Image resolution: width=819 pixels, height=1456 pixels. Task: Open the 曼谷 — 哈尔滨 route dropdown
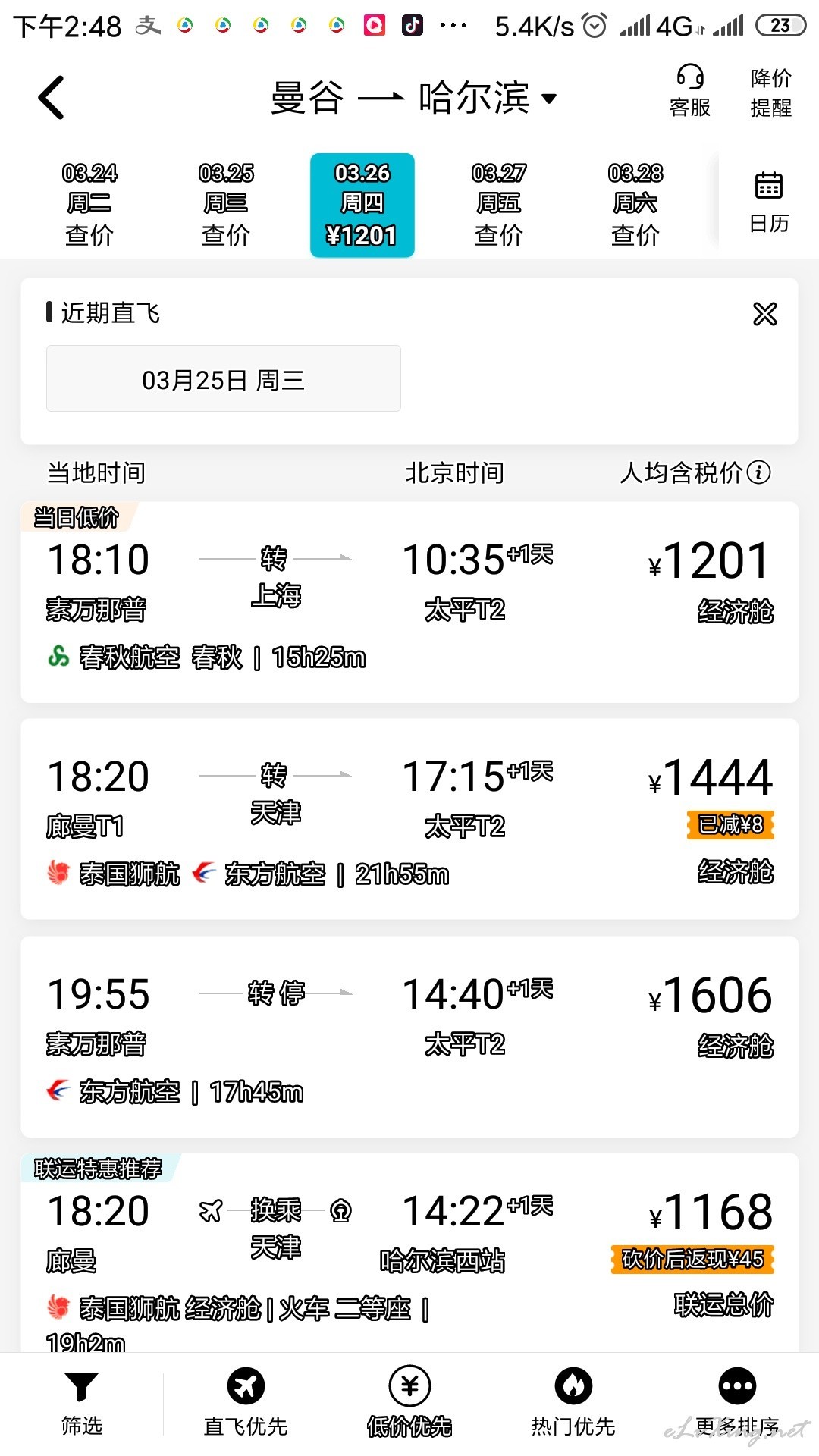click(414, 98)
